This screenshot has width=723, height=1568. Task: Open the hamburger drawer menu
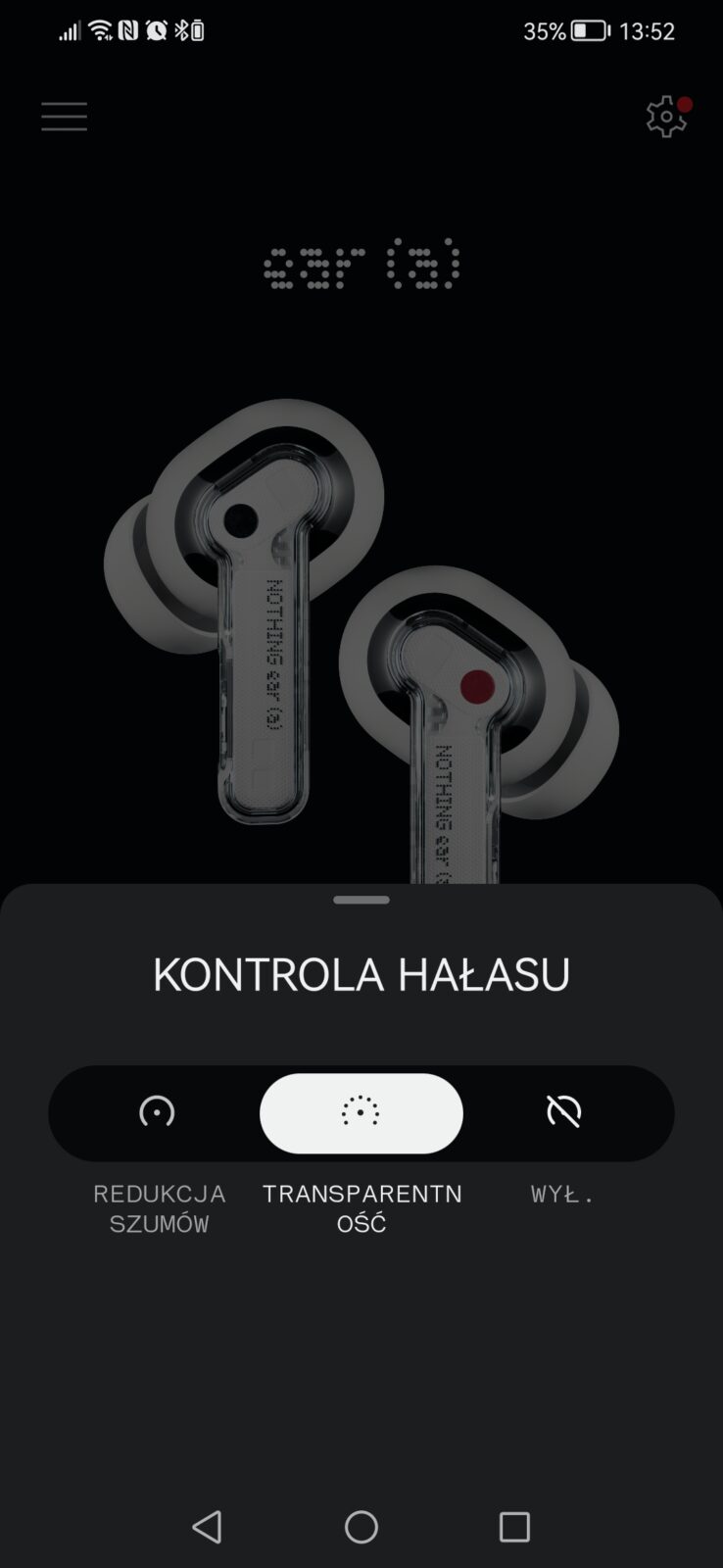(x=64, y=117)
